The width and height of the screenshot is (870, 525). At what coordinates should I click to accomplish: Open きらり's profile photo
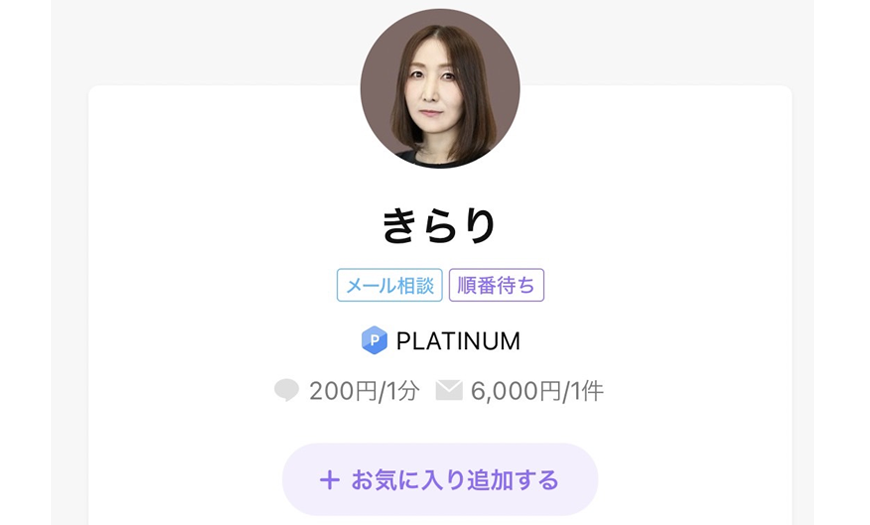440,88
